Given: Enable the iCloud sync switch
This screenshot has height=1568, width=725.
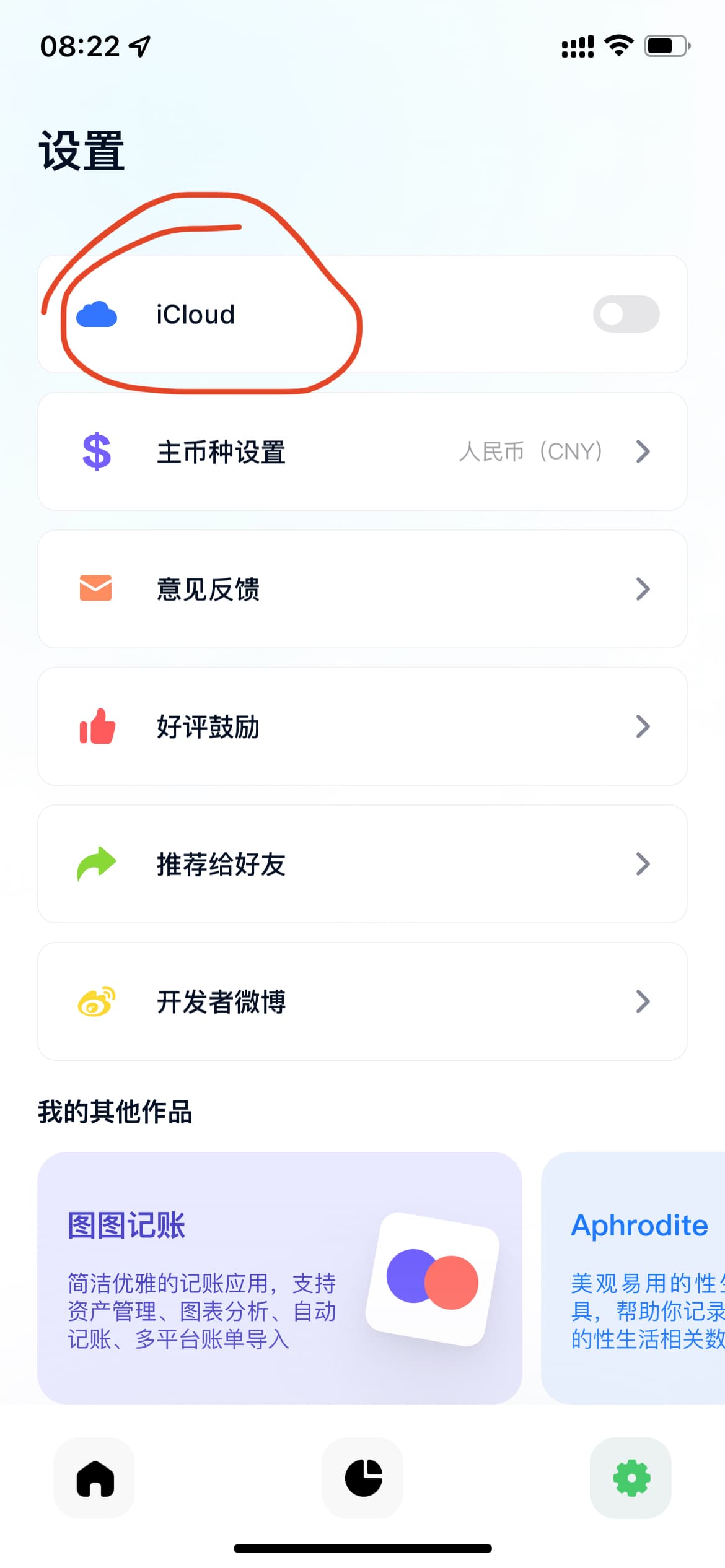Looking at the screenshot, I should coord(626,314).
